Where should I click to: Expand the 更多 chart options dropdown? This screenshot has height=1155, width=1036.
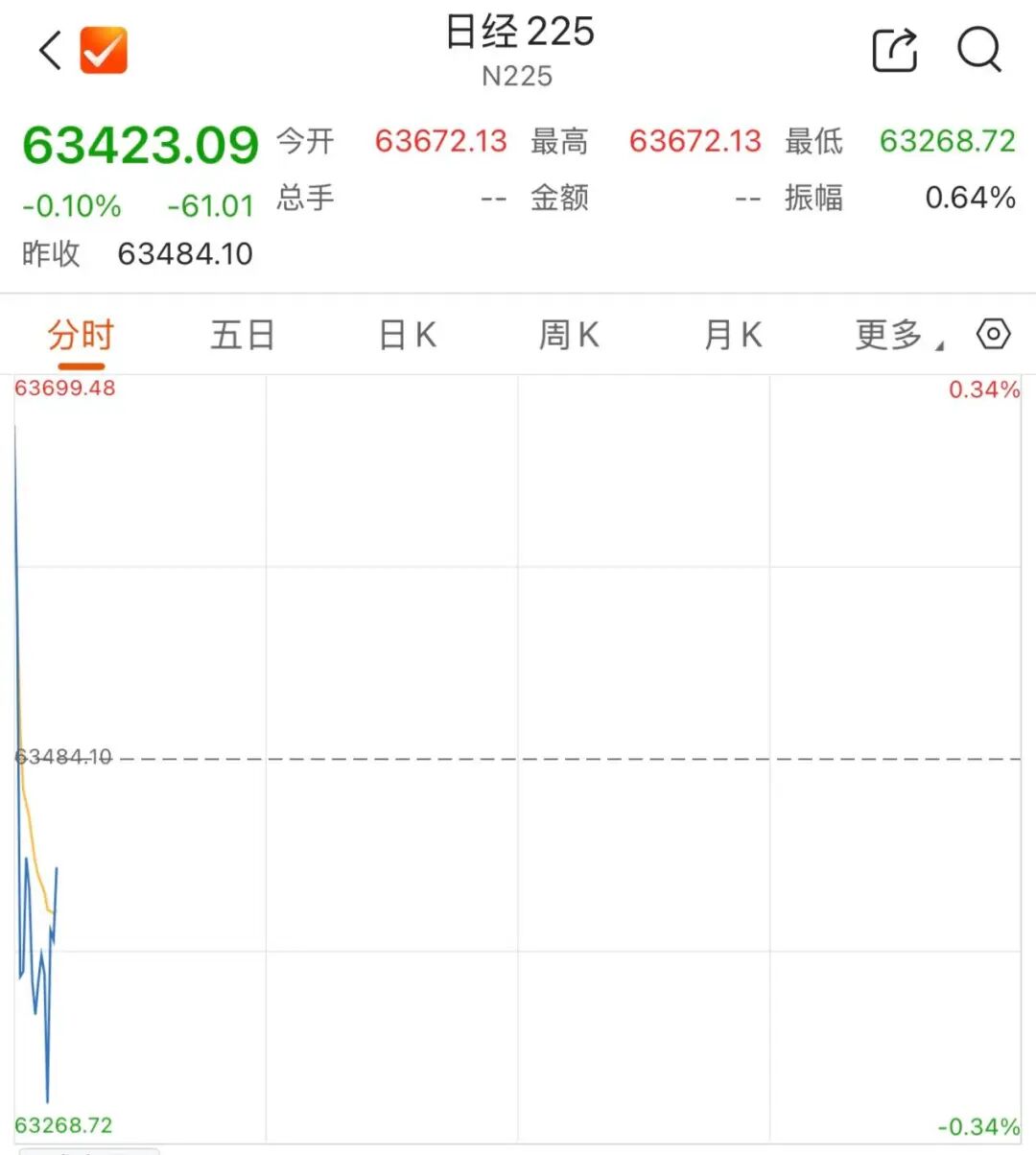click(899, 335)
